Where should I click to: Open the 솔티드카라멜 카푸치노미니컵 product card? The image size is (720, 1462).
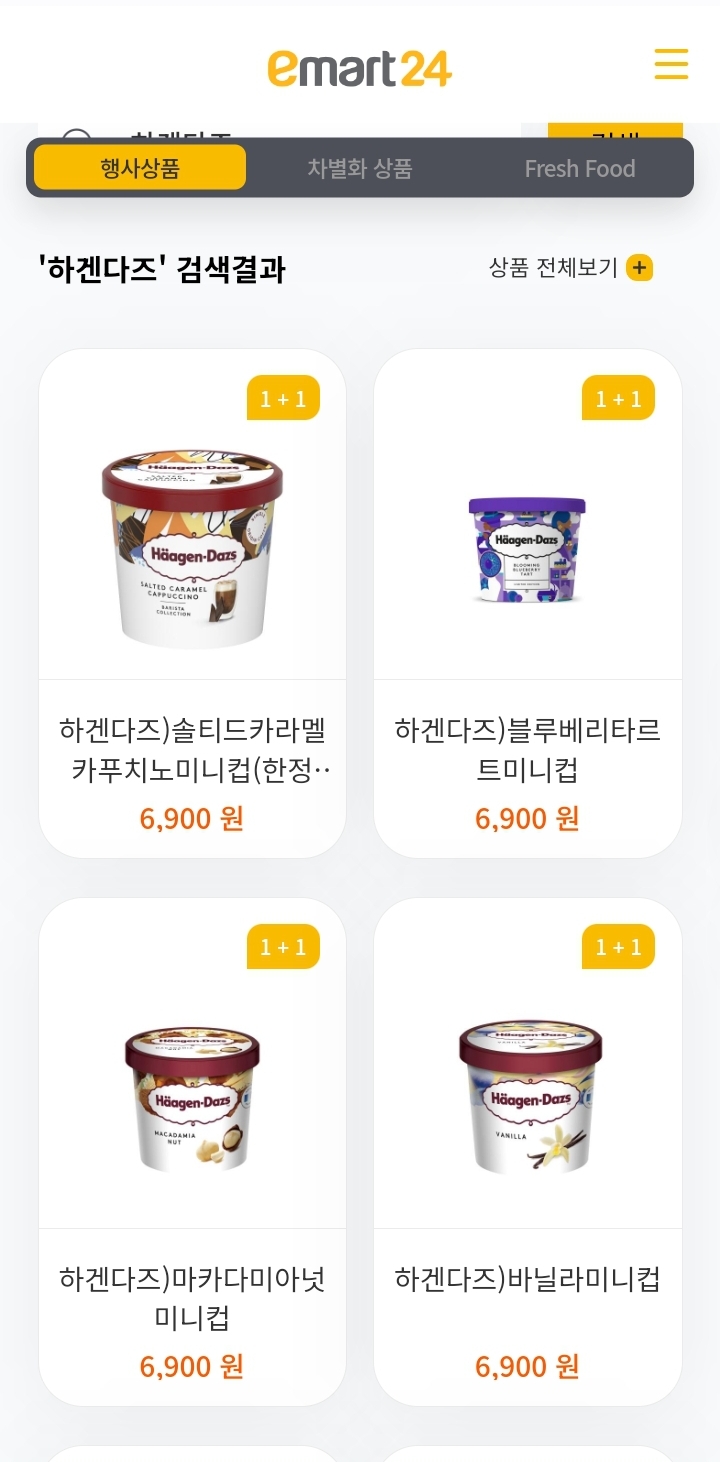(192, 603)
